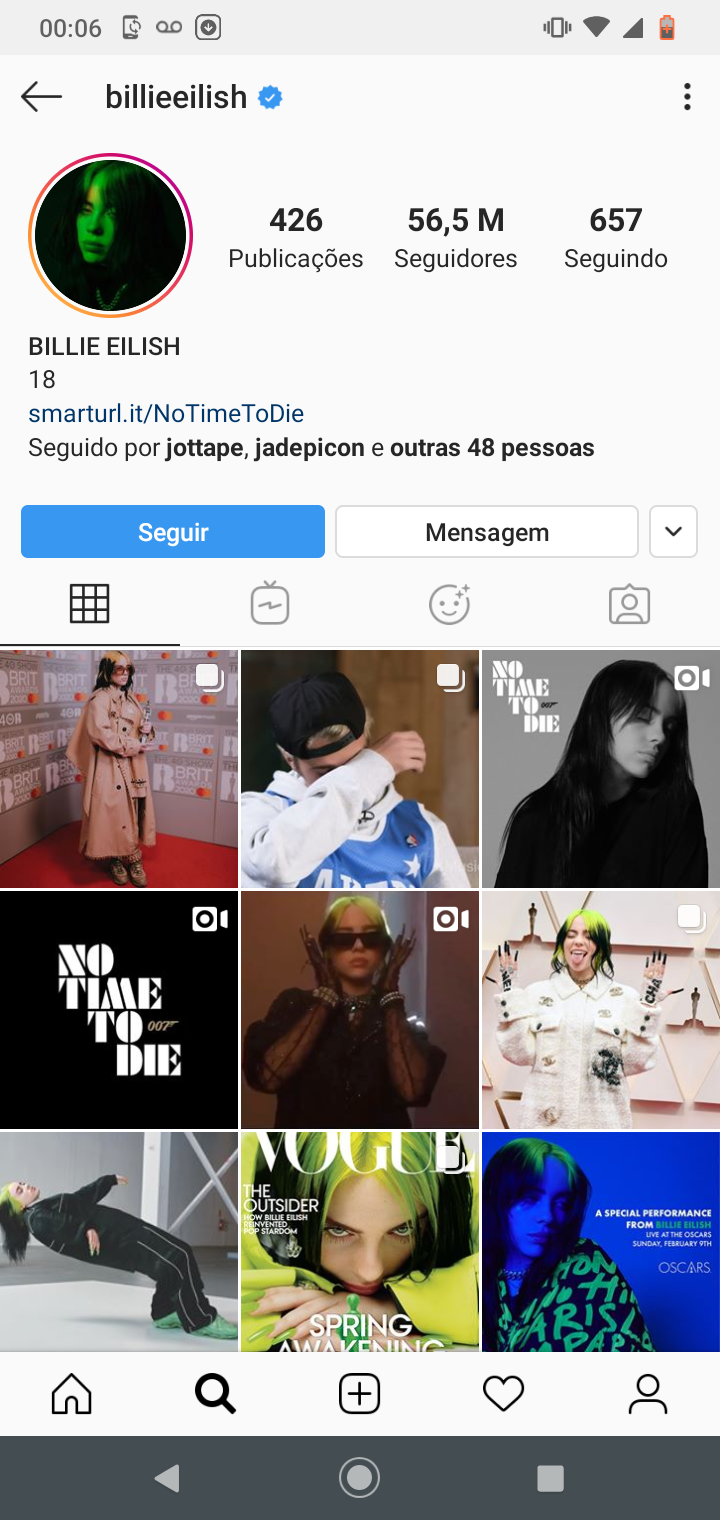The image size is (720, 1520).
Task: Open the face effects tab
Action: tap(449, 604)
